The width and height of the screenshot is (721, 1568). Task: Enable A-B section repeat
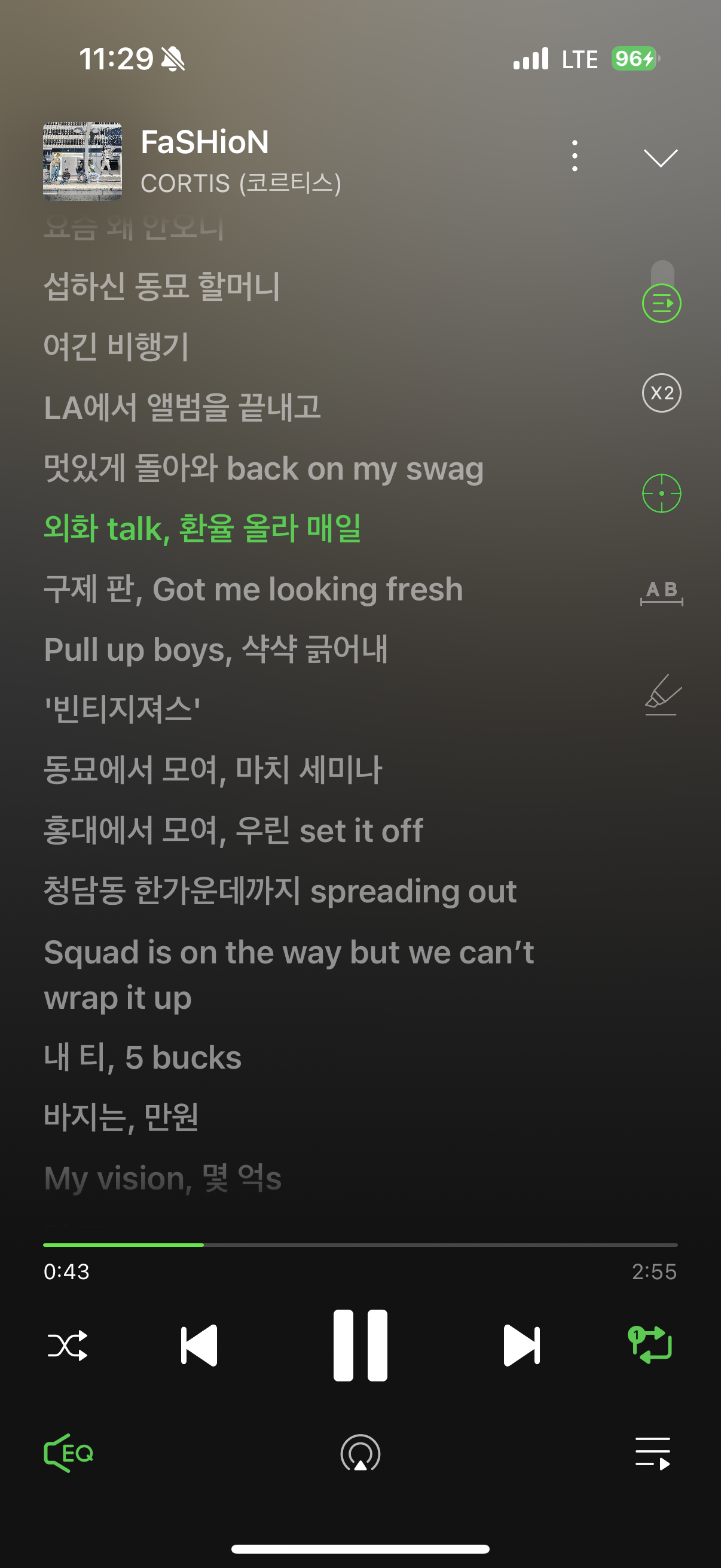661,592
